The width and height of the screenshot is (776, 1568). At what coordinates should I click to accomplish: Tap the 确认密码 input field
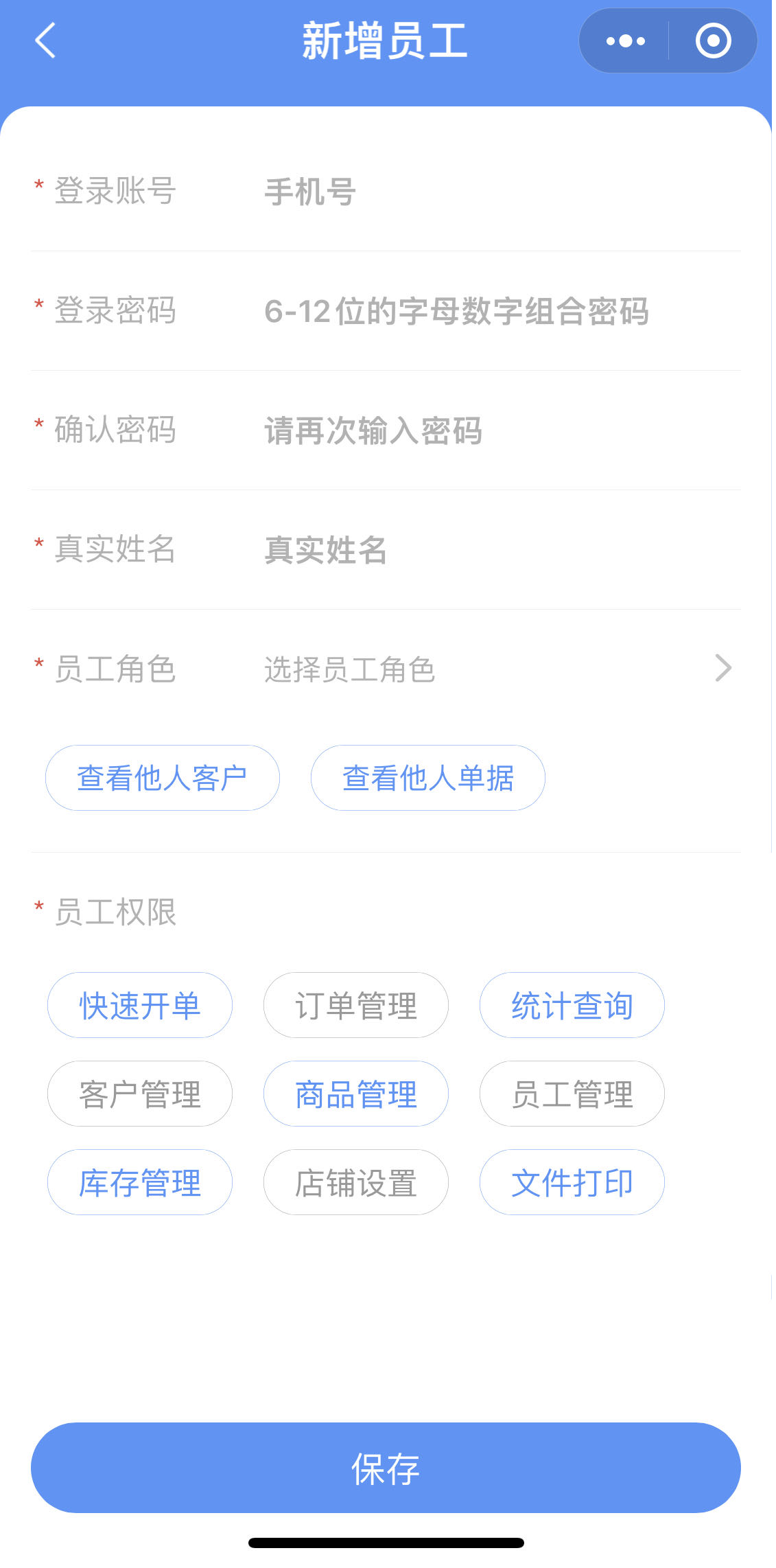[x=502, y=430]
